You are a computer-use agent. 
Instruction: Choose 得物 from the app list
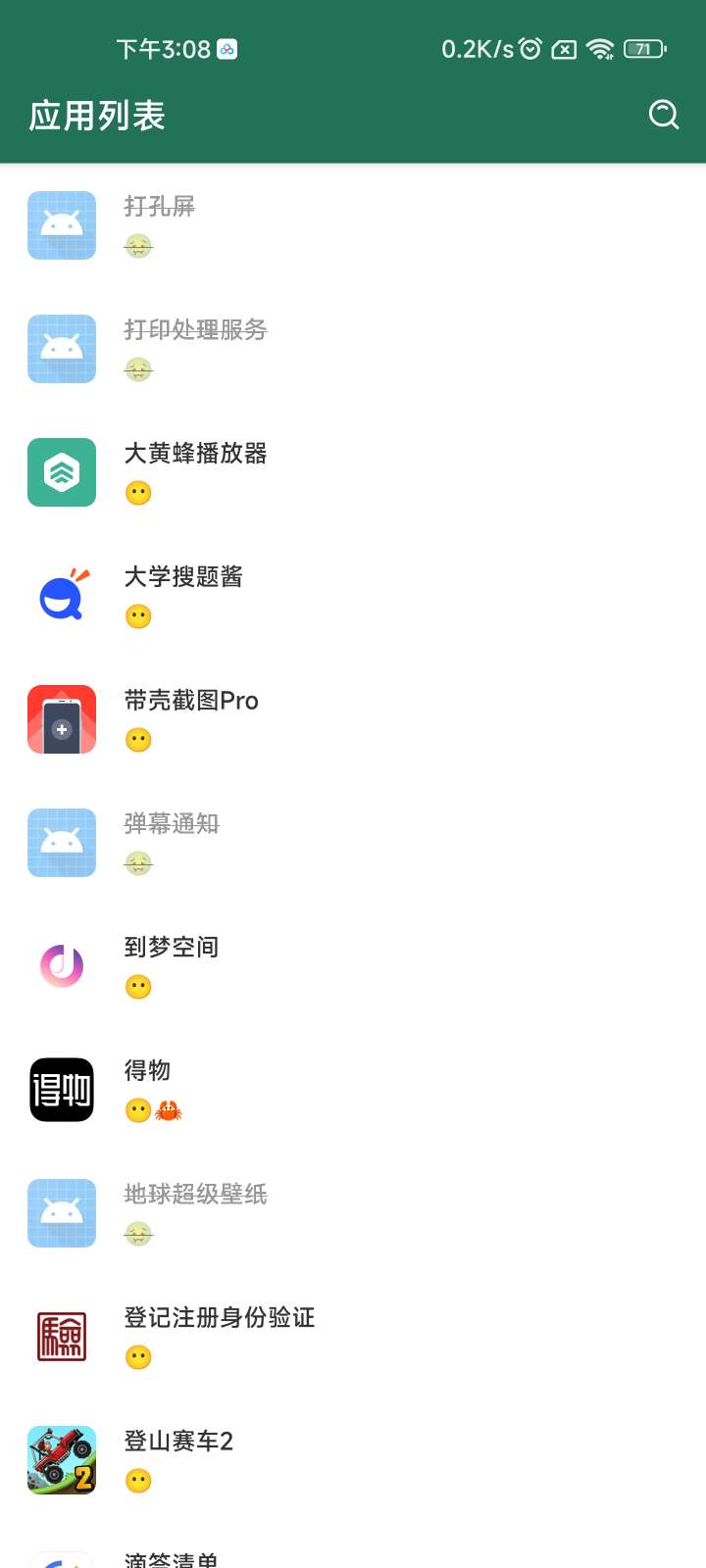click(x=353, y=1090)
